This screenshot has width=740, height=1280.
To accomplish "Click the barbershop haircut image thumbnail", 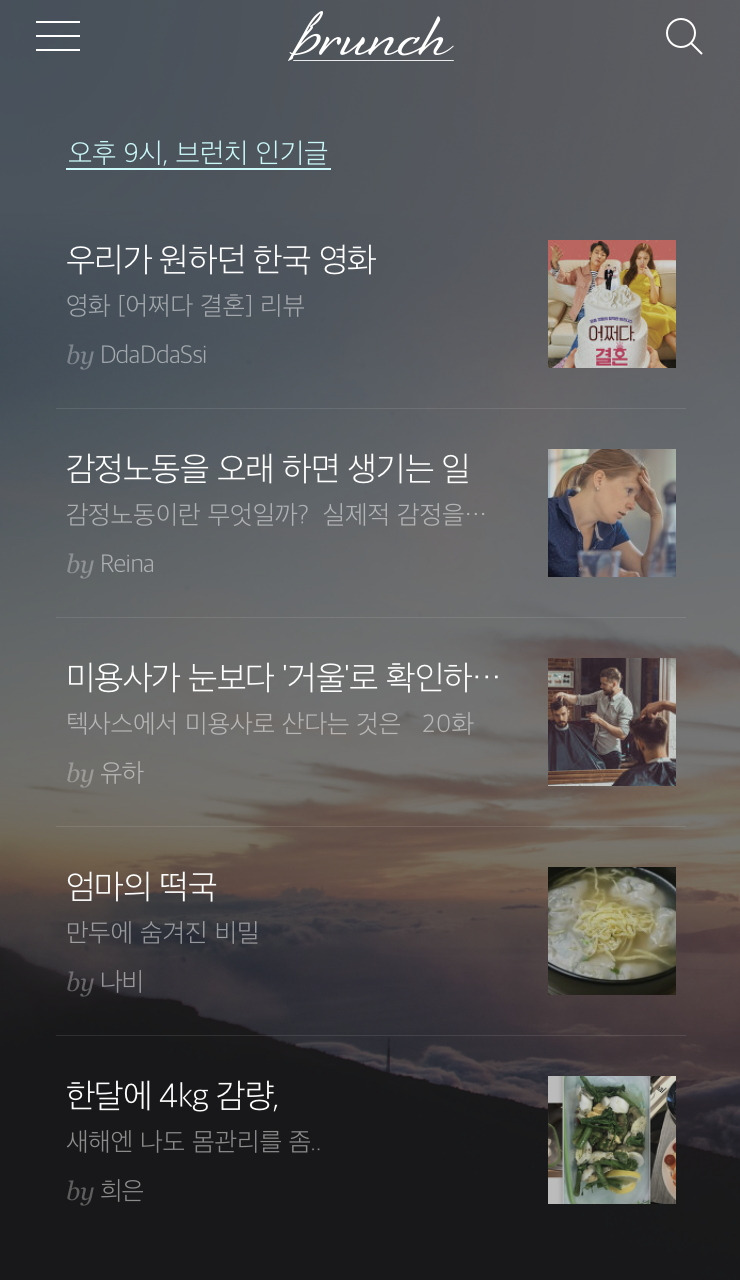I will point(611,721).
